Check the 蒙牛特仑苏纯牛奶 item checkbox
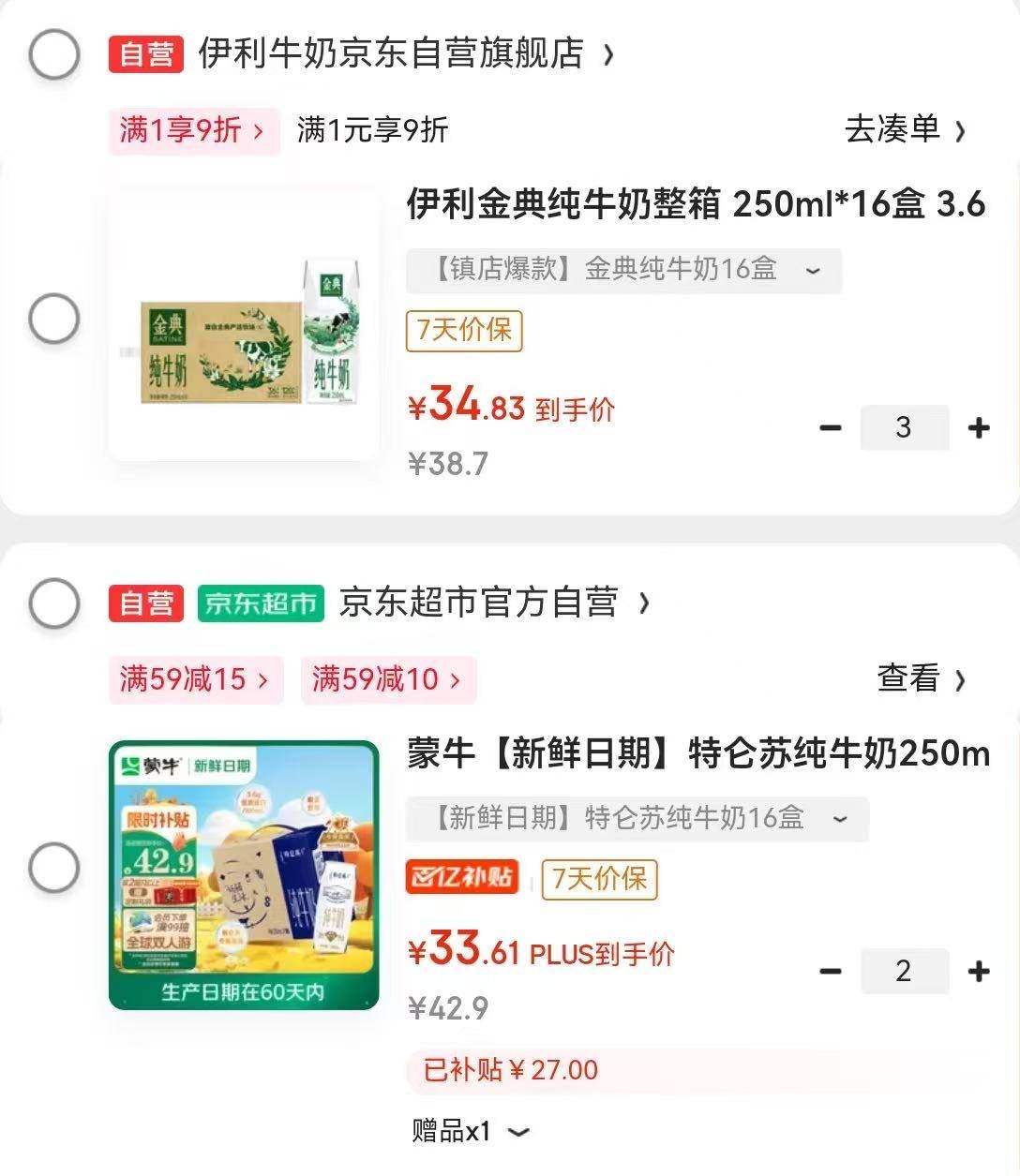Image resolution: width=1020 pixels, height=1176 pixels. coord(53,868)
